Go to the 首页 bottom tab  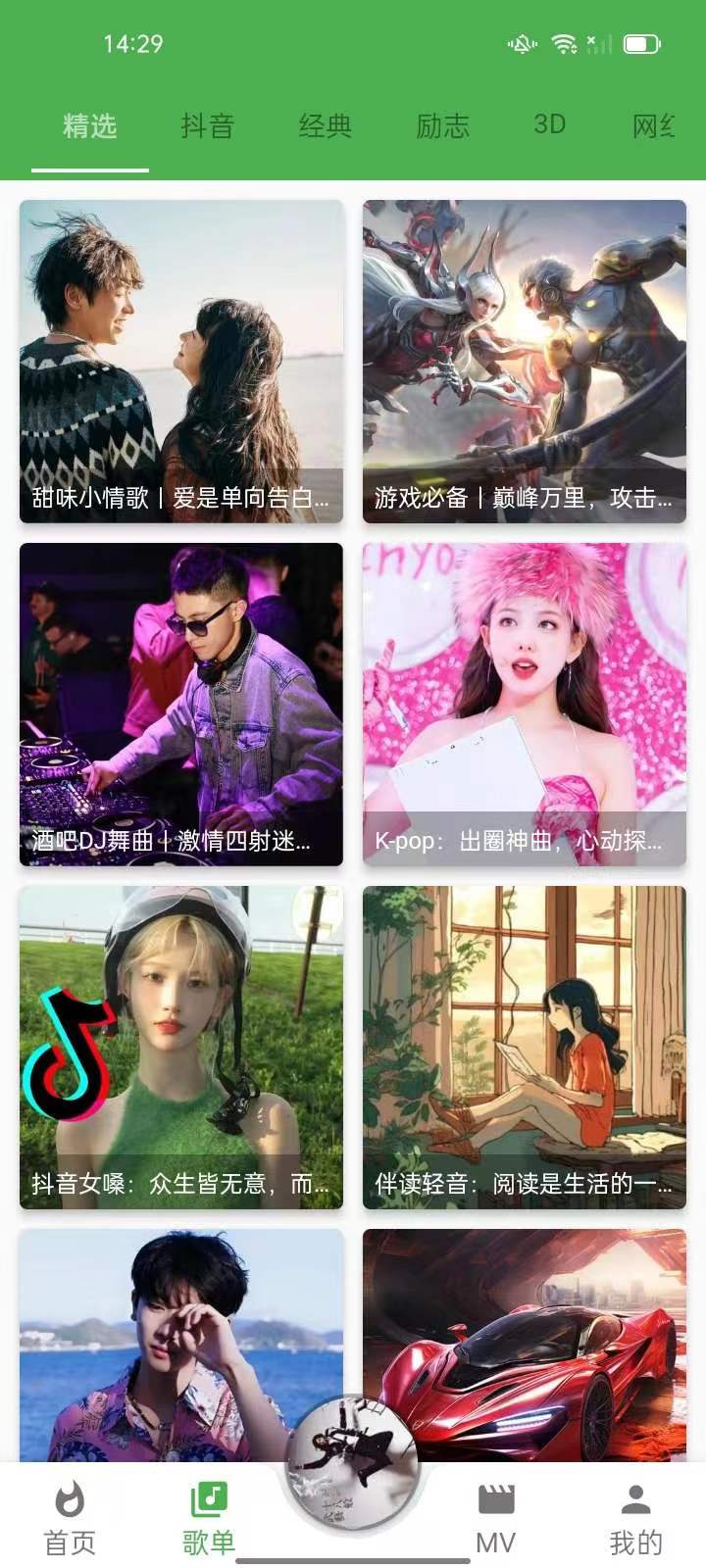(x=71, y=1517)
